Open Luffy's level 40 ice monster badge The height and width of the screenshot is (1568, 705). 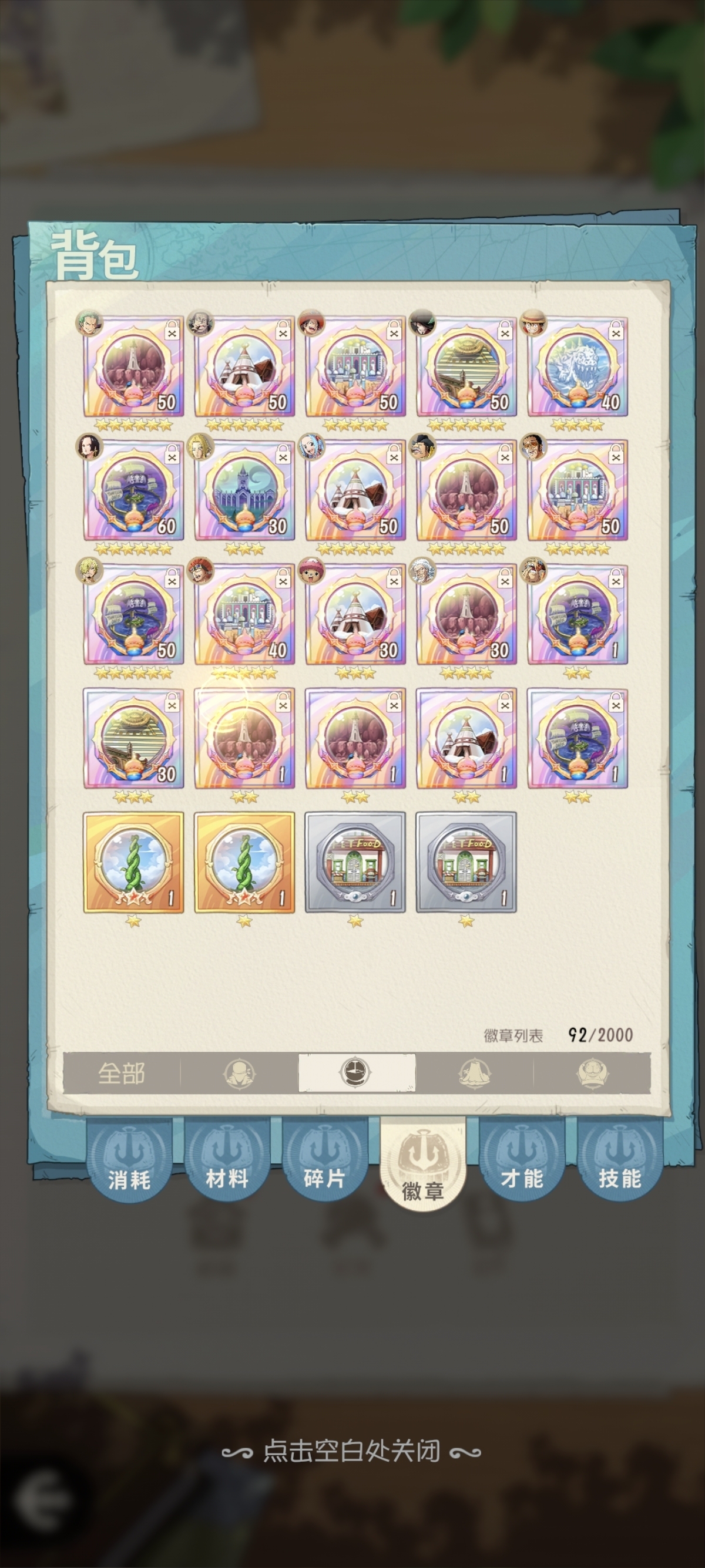[x=577, y=367]
